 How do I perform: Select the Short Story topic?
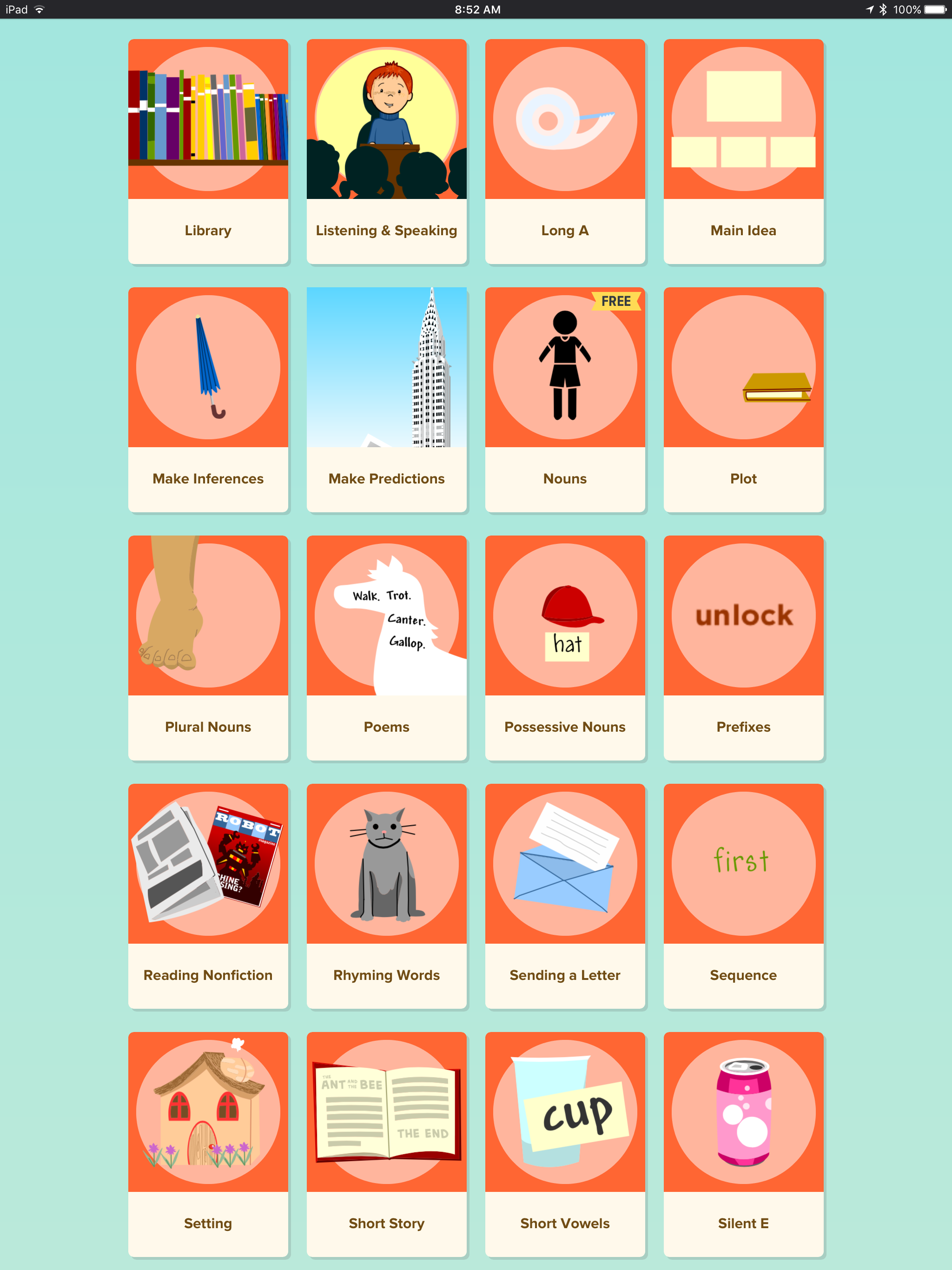pyautogui.click(x=386, y=1144)
